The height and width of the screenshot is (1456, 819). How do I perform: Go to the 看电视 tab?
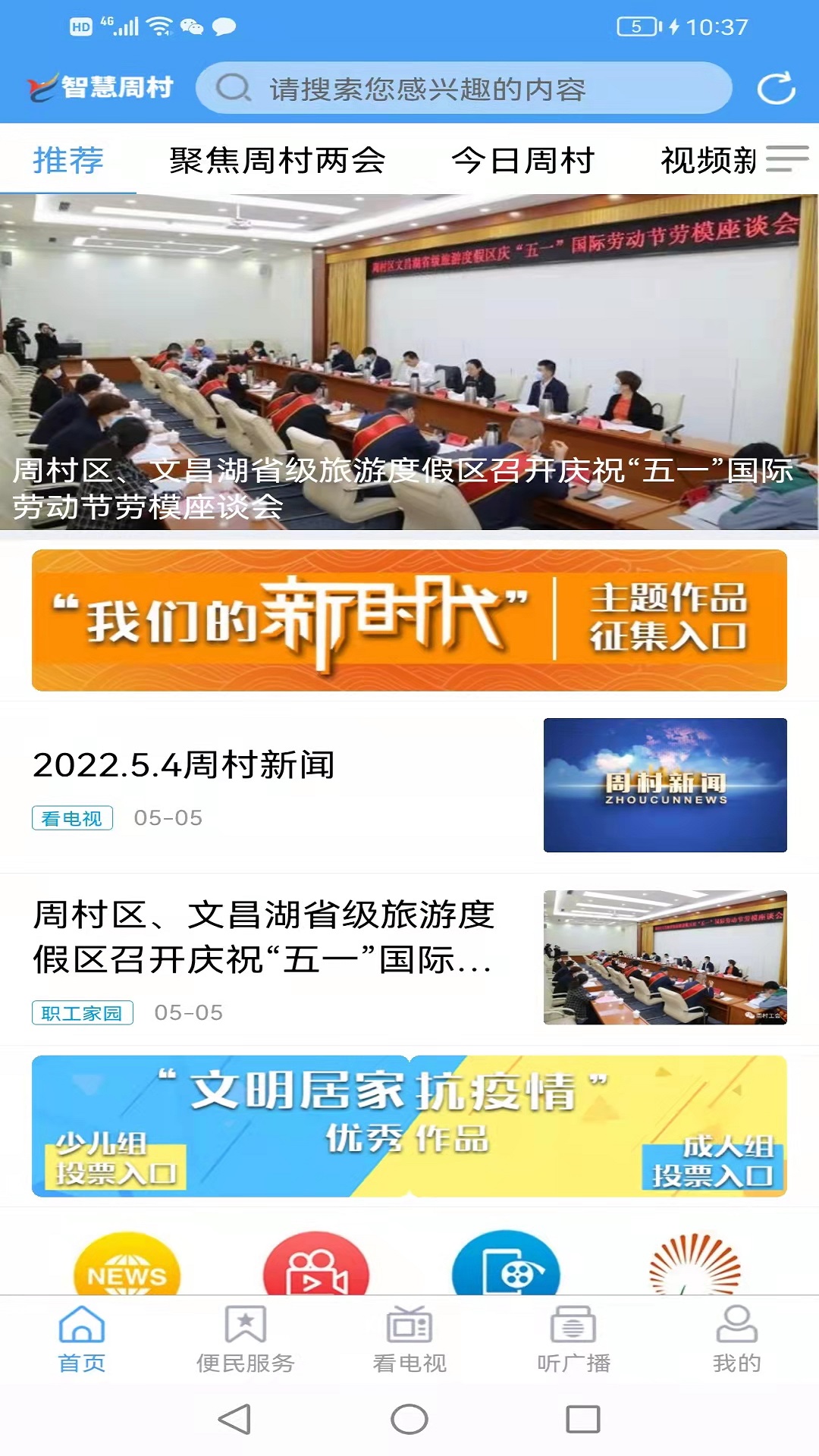[409, 1340]
